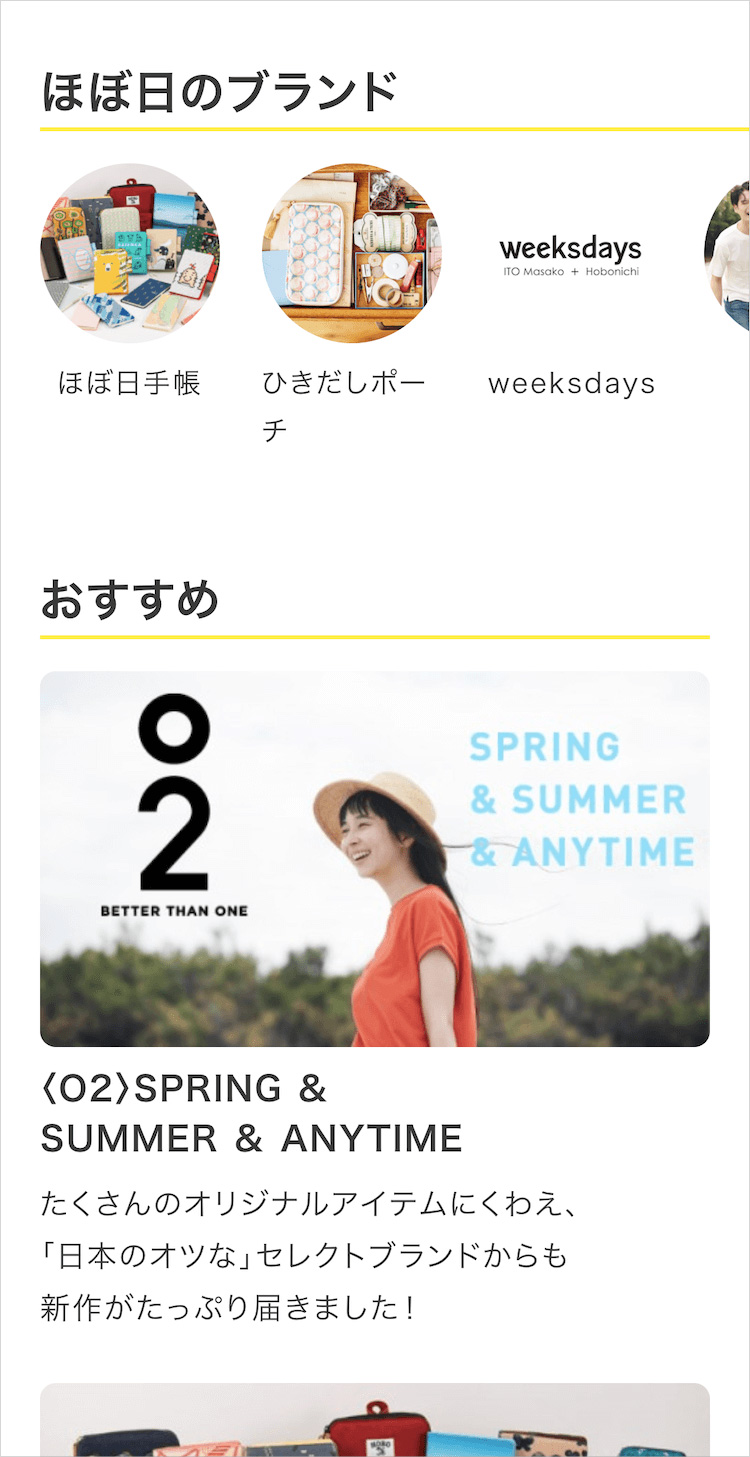Open the pouch collection card below O2

click(x=375, y=1422)
